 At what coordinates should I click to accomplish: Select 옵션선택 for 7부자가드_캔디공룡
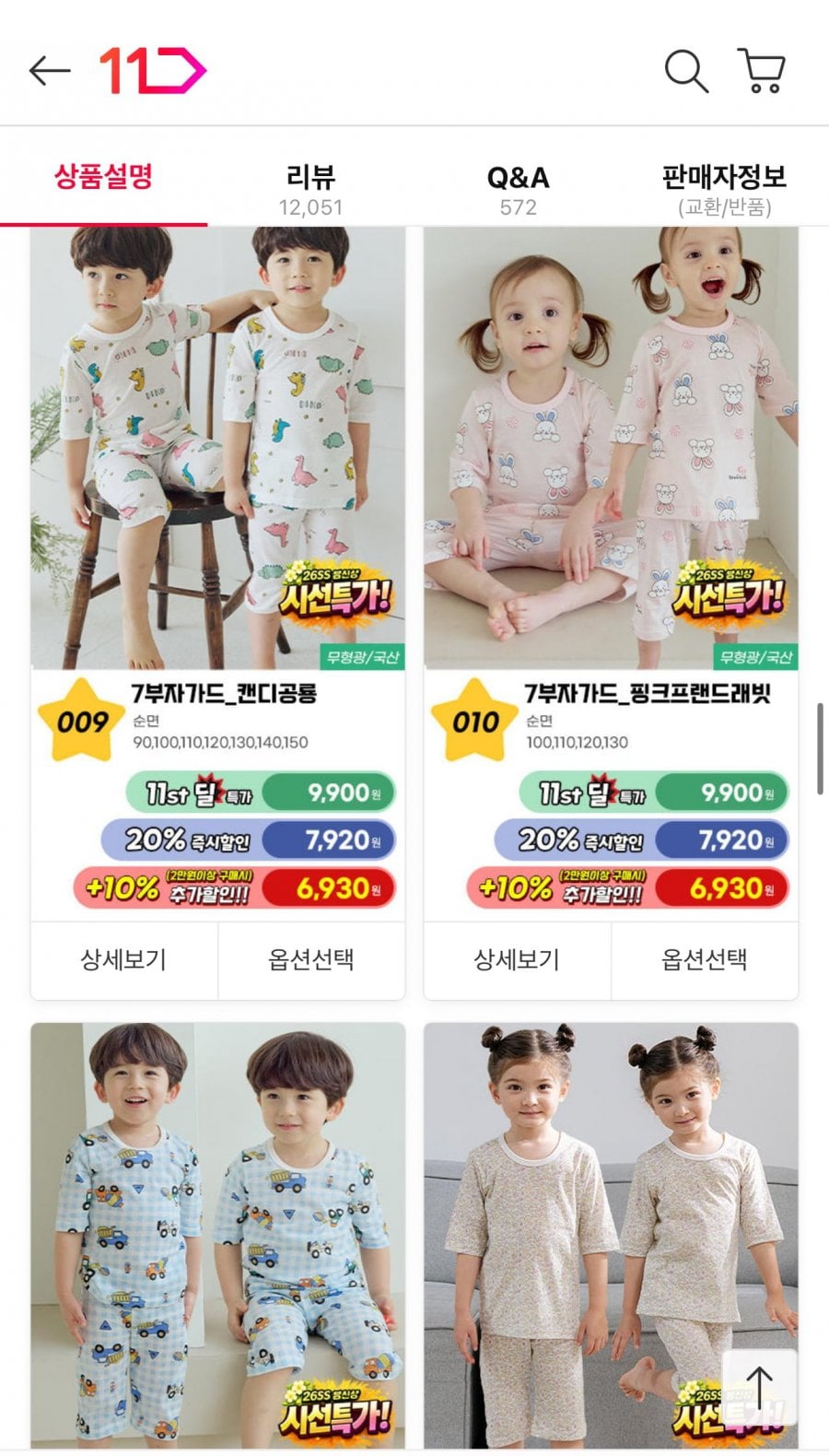311,960
